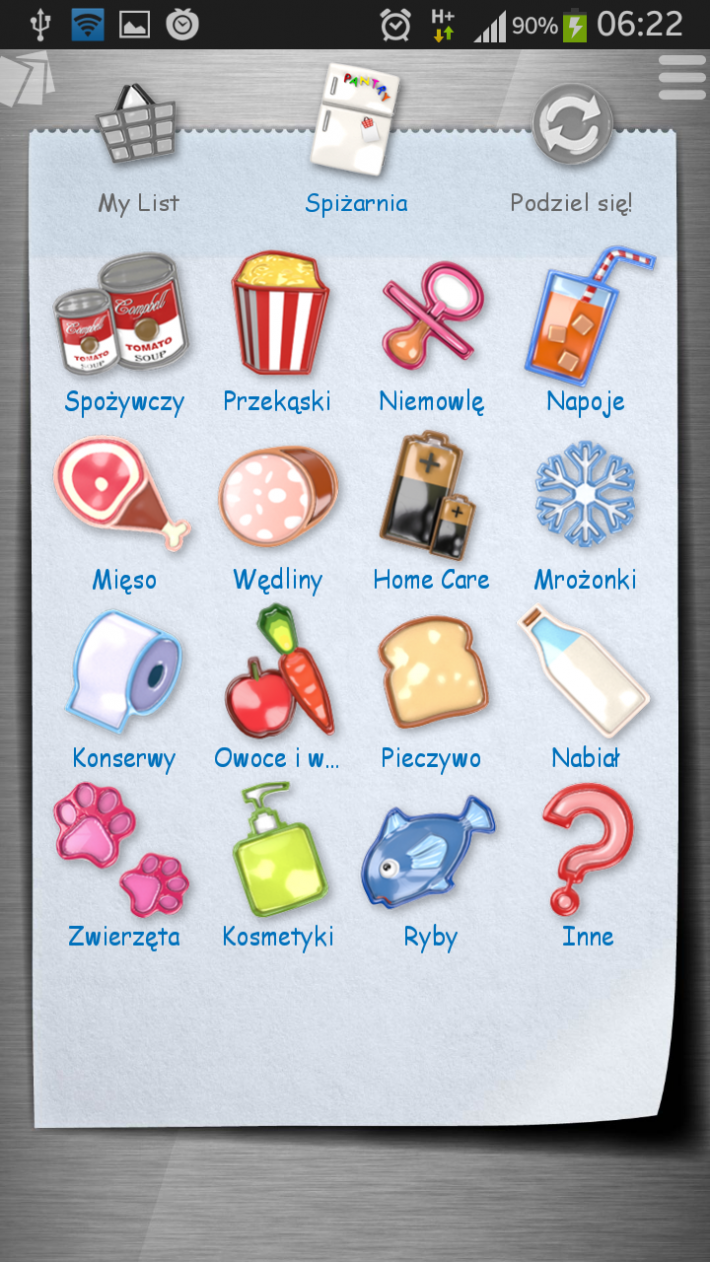Choose the Napoje drinks category

pos(586,332)
